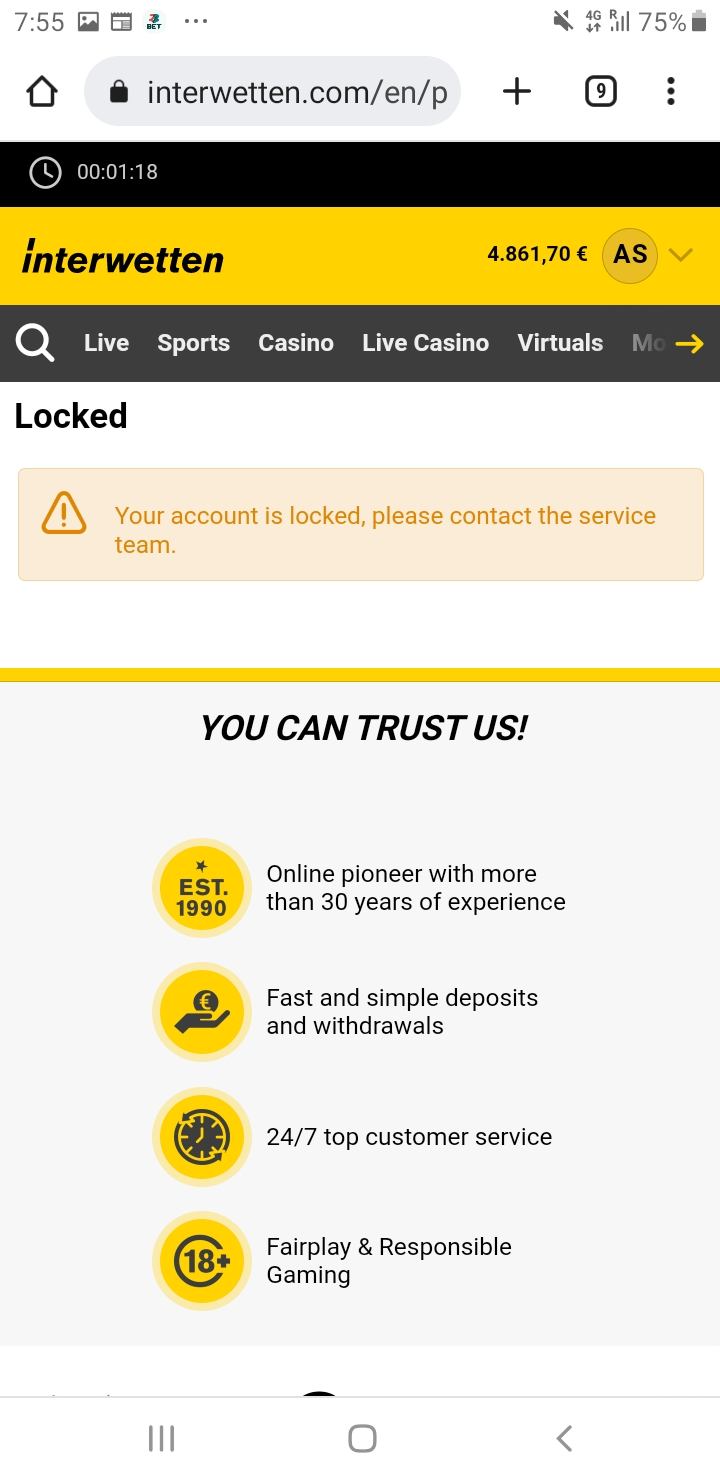720x1480 pixels.
Task: Switch to the Live section
Action: pyautogui.click(x=106, y=343)
